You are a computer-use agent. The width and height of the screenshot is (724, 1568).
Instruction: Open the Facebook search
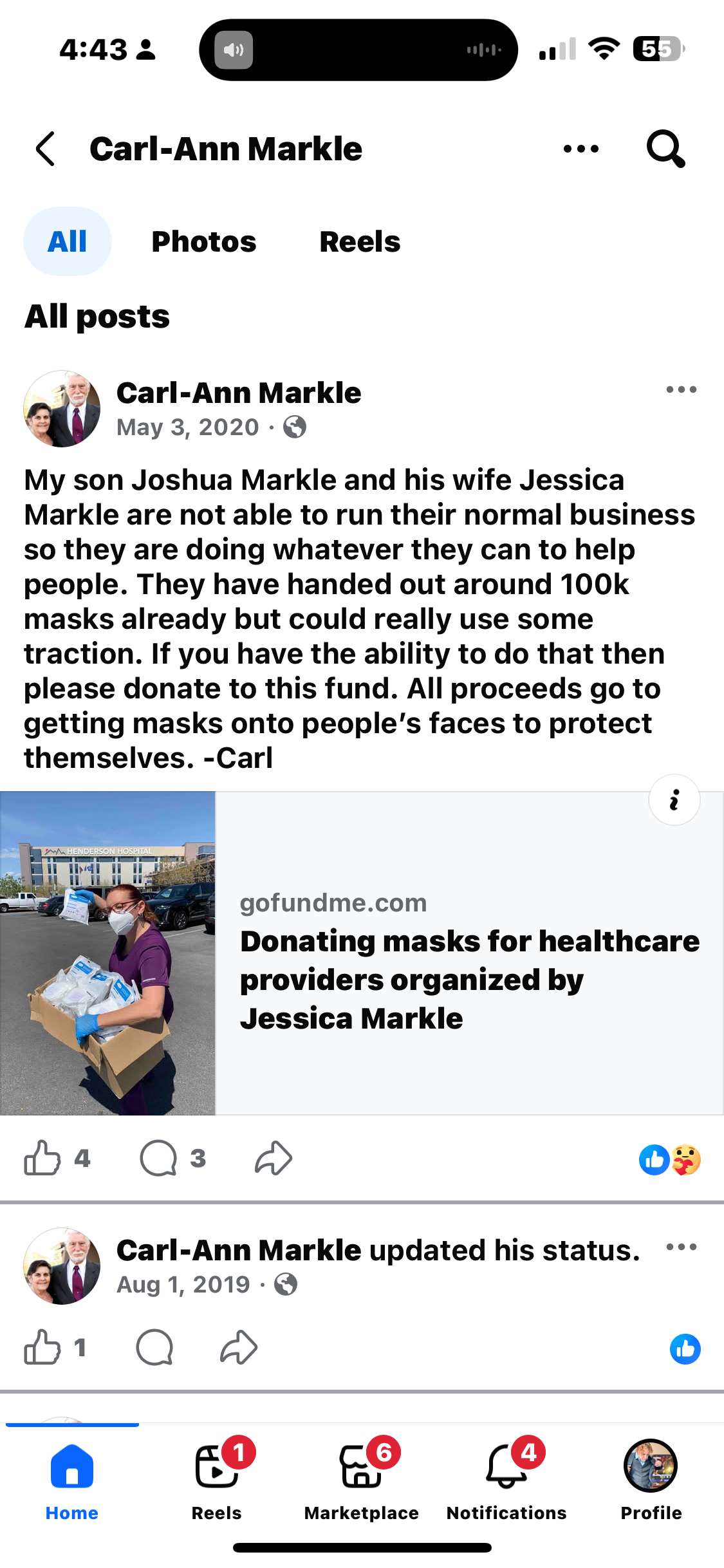666,149
